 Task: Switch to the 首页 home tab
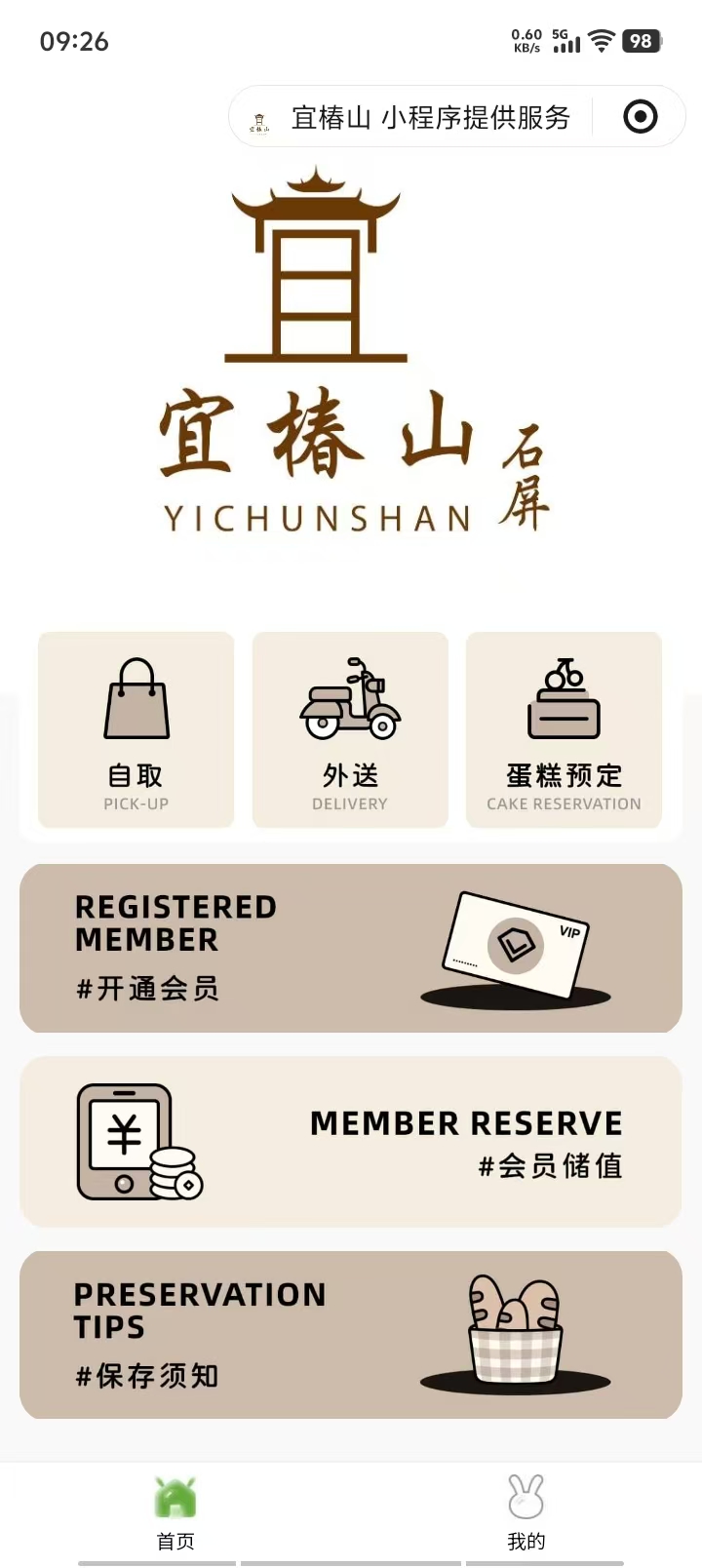coord(175,1513)
